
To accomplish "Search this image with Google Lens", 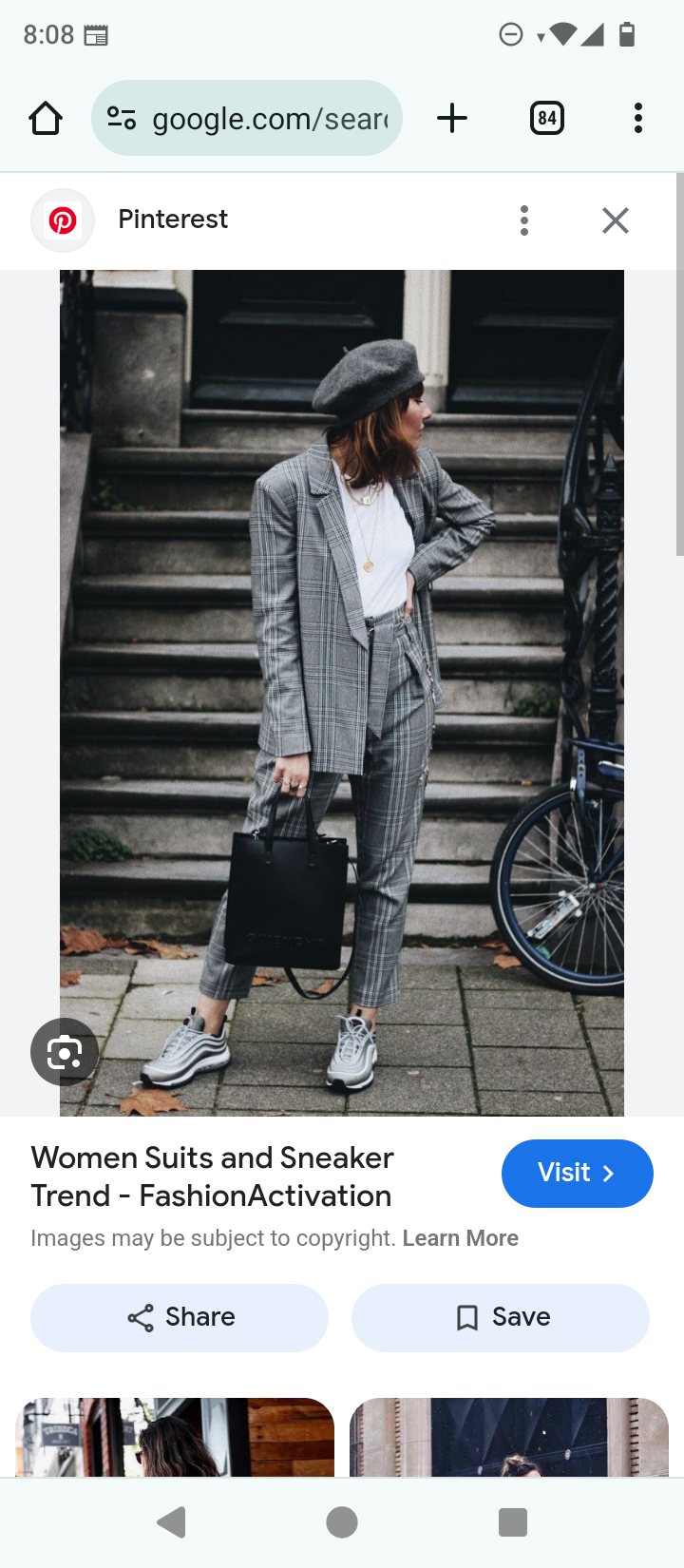I will [x=64, y=1052].
